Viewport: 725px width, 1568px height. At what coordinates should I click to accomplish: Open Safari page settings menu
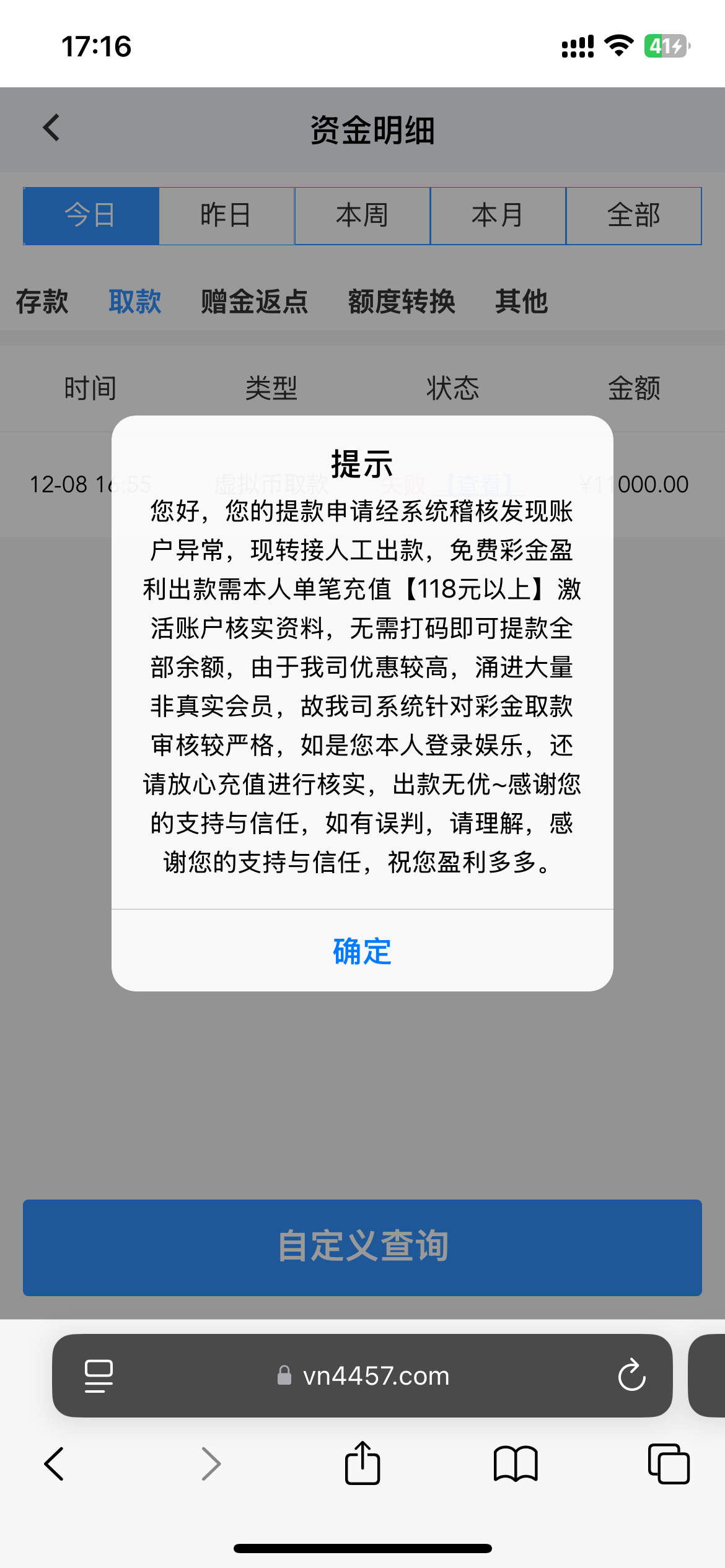(99, 1376)
